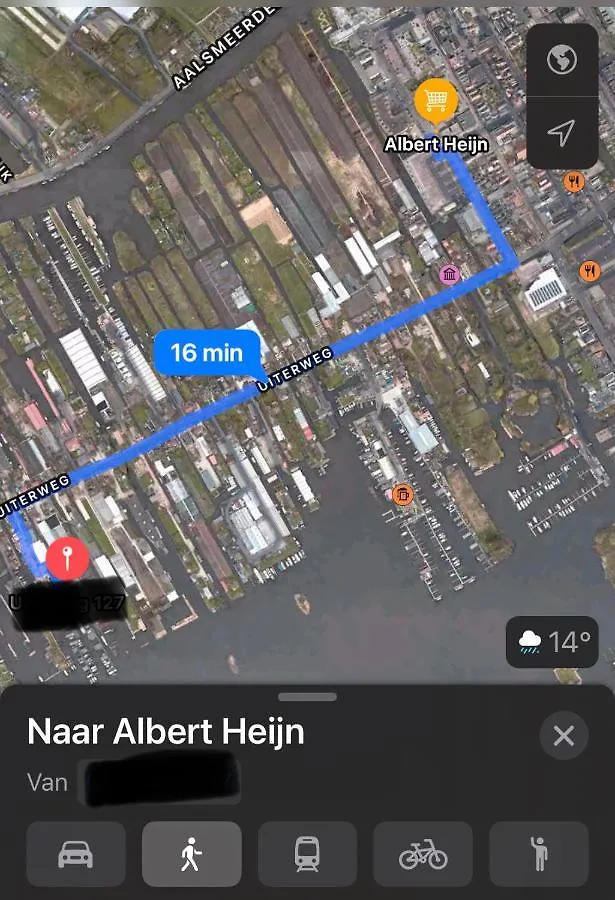The height and width of the screenshot is (900, 615).
Task: Close the route to Albert Heijn
Action: tap(563, 736)
